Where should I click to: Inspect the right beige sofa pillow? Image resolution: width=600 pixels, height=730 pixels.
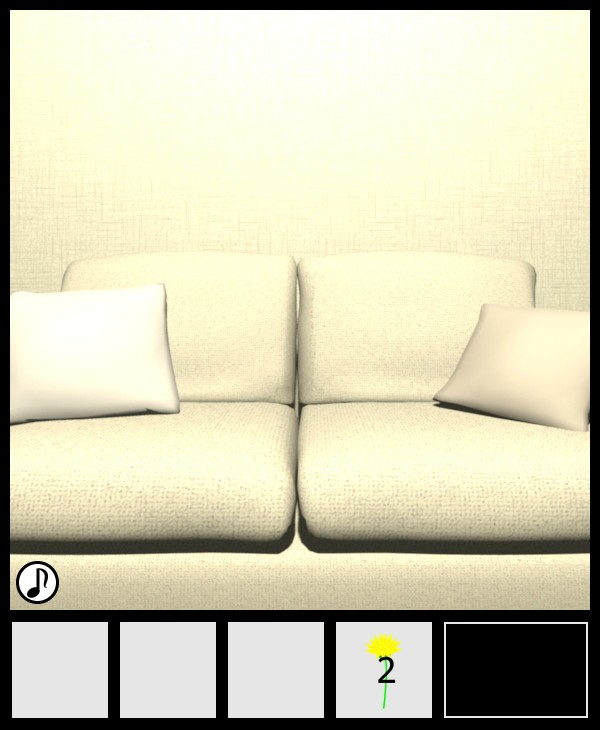(520, 366)
